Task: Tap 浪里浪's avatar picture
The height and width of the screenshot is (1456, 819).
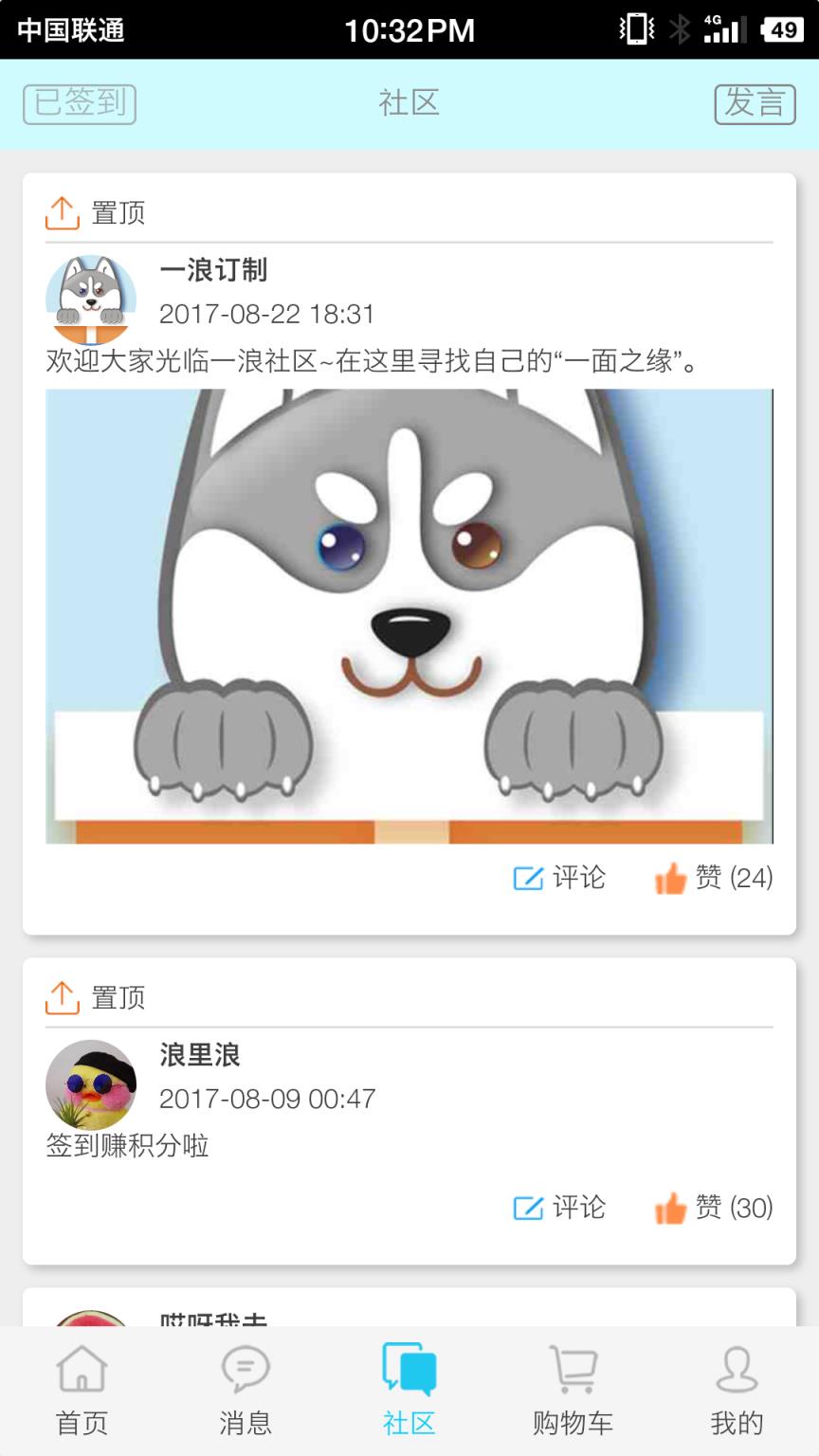Action: [x=89, y=1085]
